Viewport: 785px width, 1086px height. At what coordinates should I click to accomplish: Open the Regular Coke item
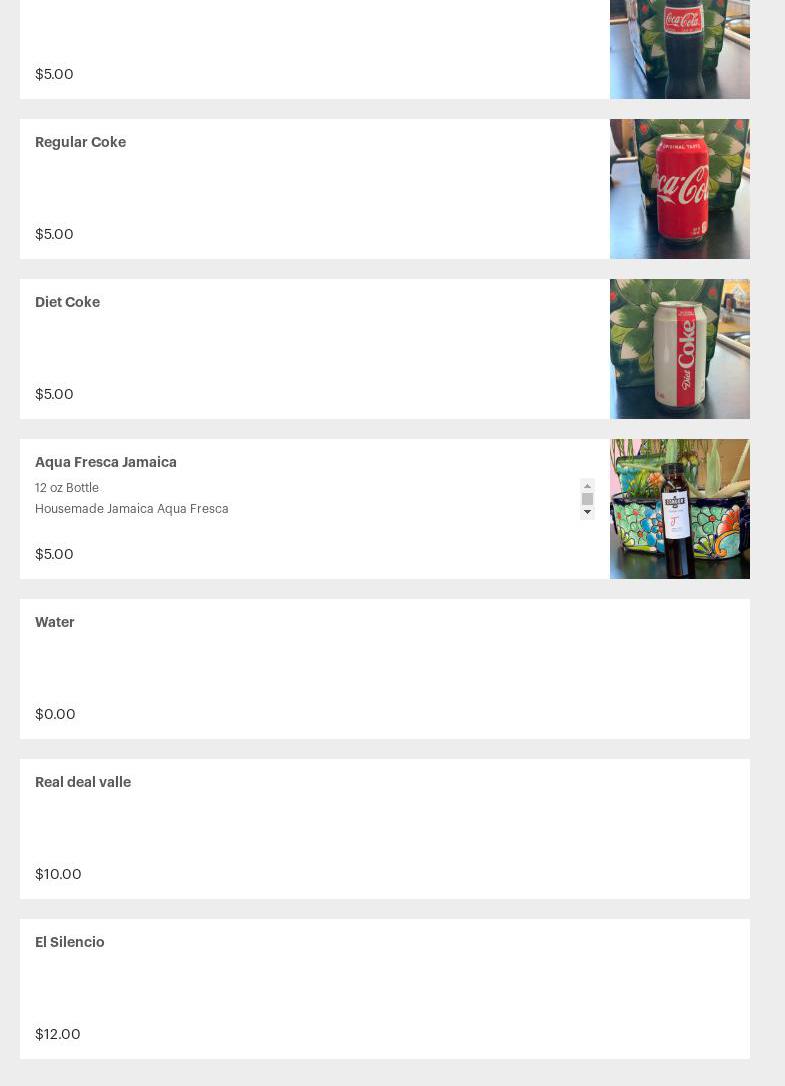point(81,142)
